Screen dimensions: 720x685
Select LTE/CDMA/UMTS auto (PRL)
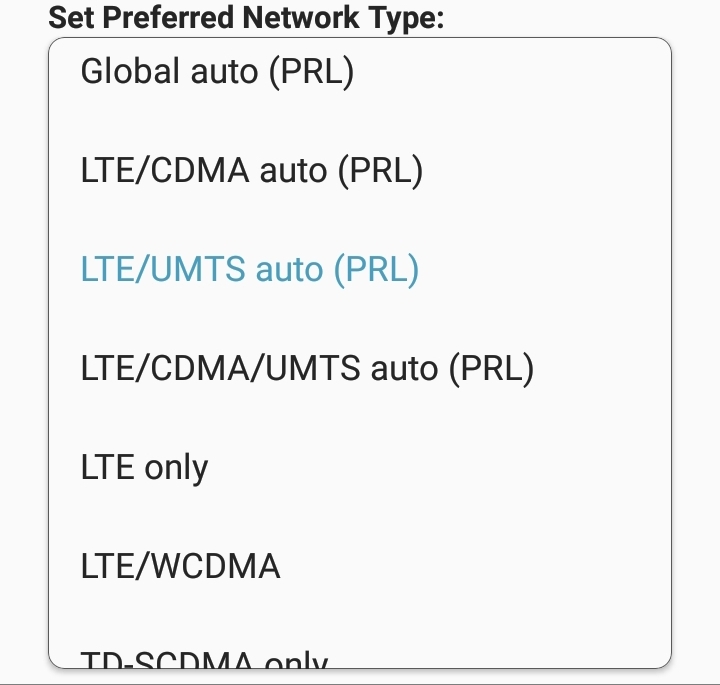pyautogui.click(x=307, y=369)
